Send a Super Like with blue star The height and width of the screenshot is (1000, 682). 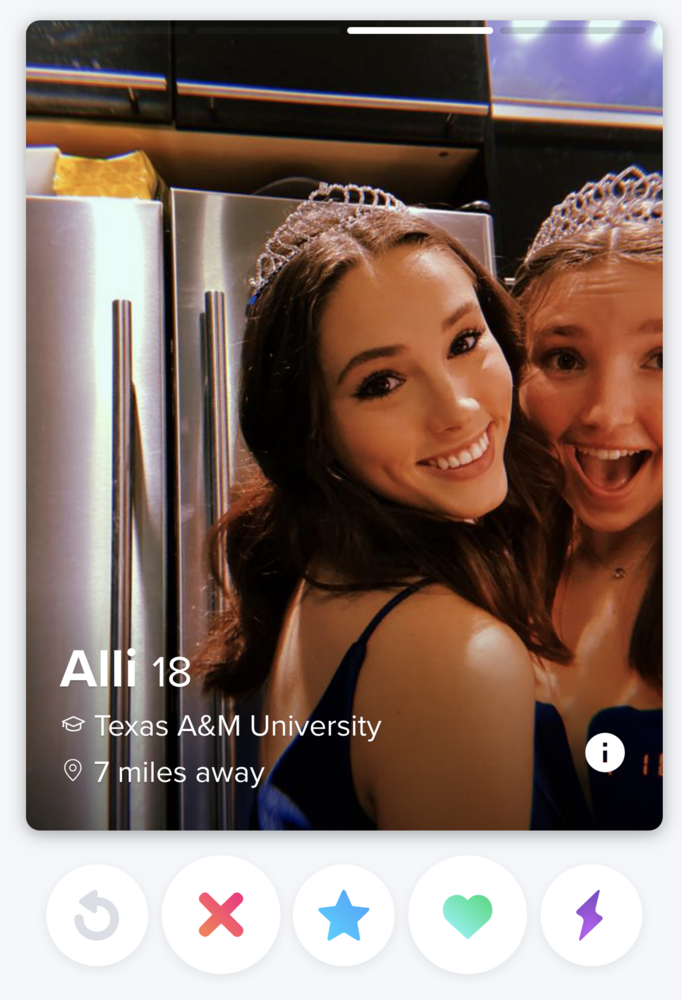344,915
